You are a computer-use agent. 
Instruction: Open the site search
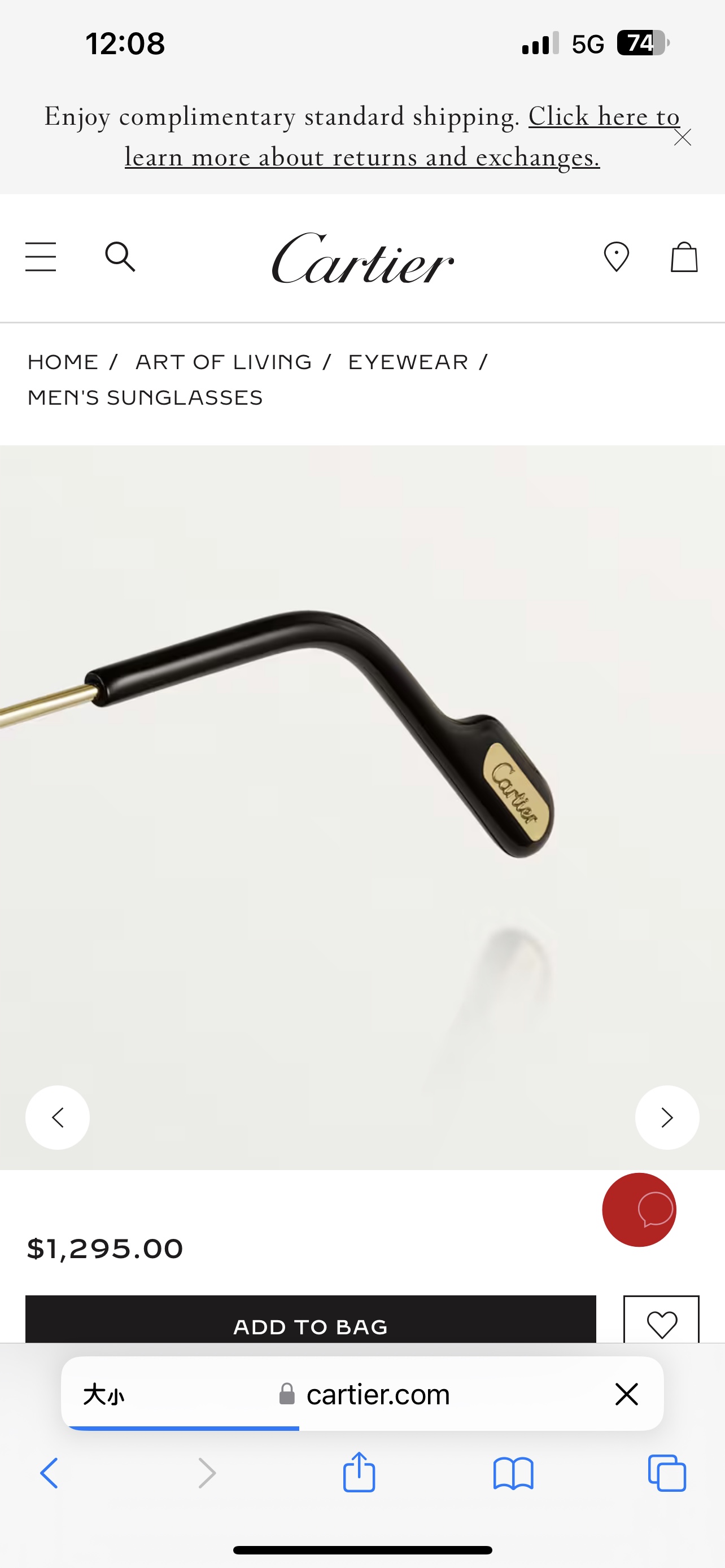pyautogui.click(x=120, y=257)
